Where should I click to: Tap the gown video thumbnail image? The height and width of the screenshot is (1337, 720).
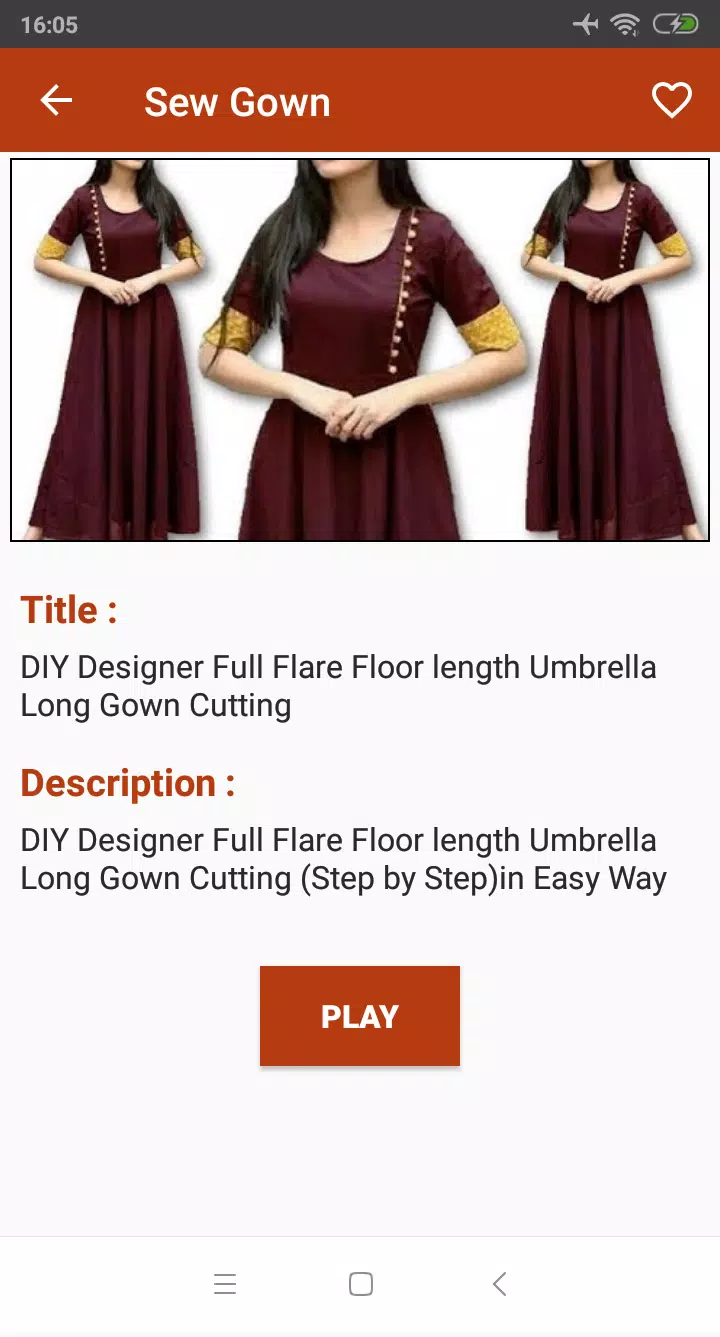click(360, 350)
